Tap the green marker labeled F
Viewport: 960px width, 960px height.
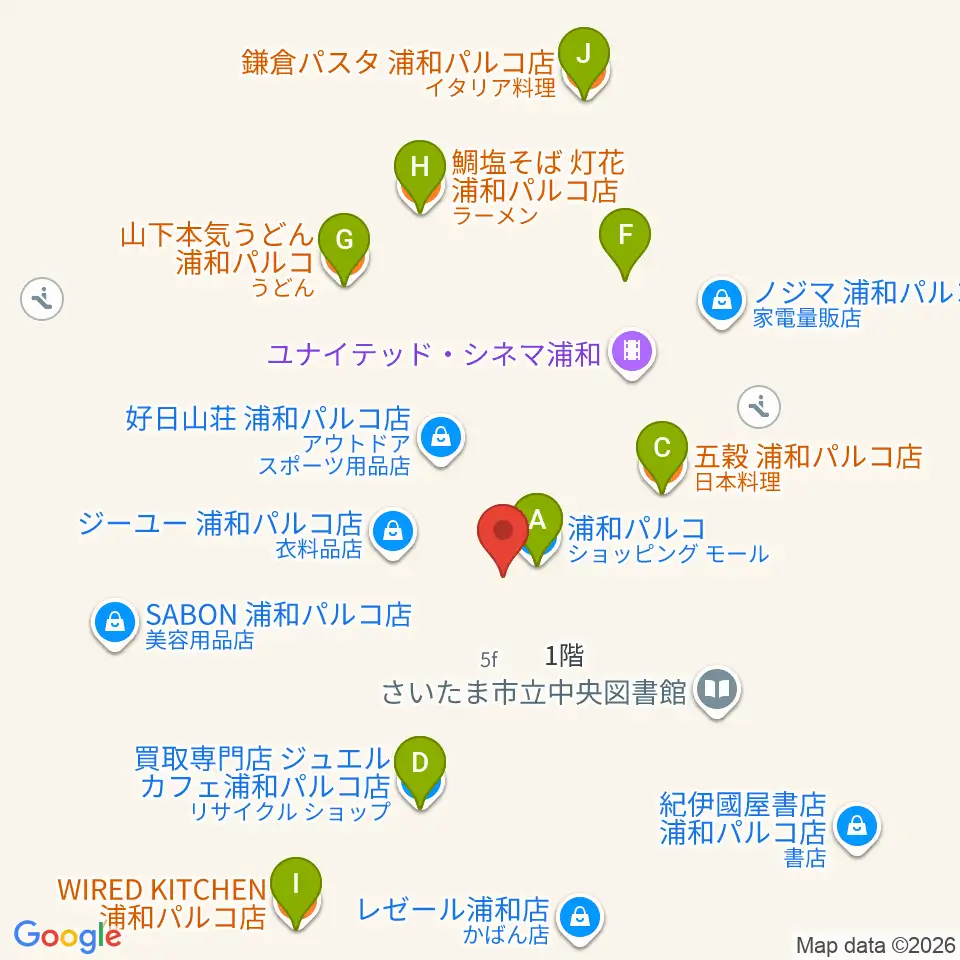624,239
